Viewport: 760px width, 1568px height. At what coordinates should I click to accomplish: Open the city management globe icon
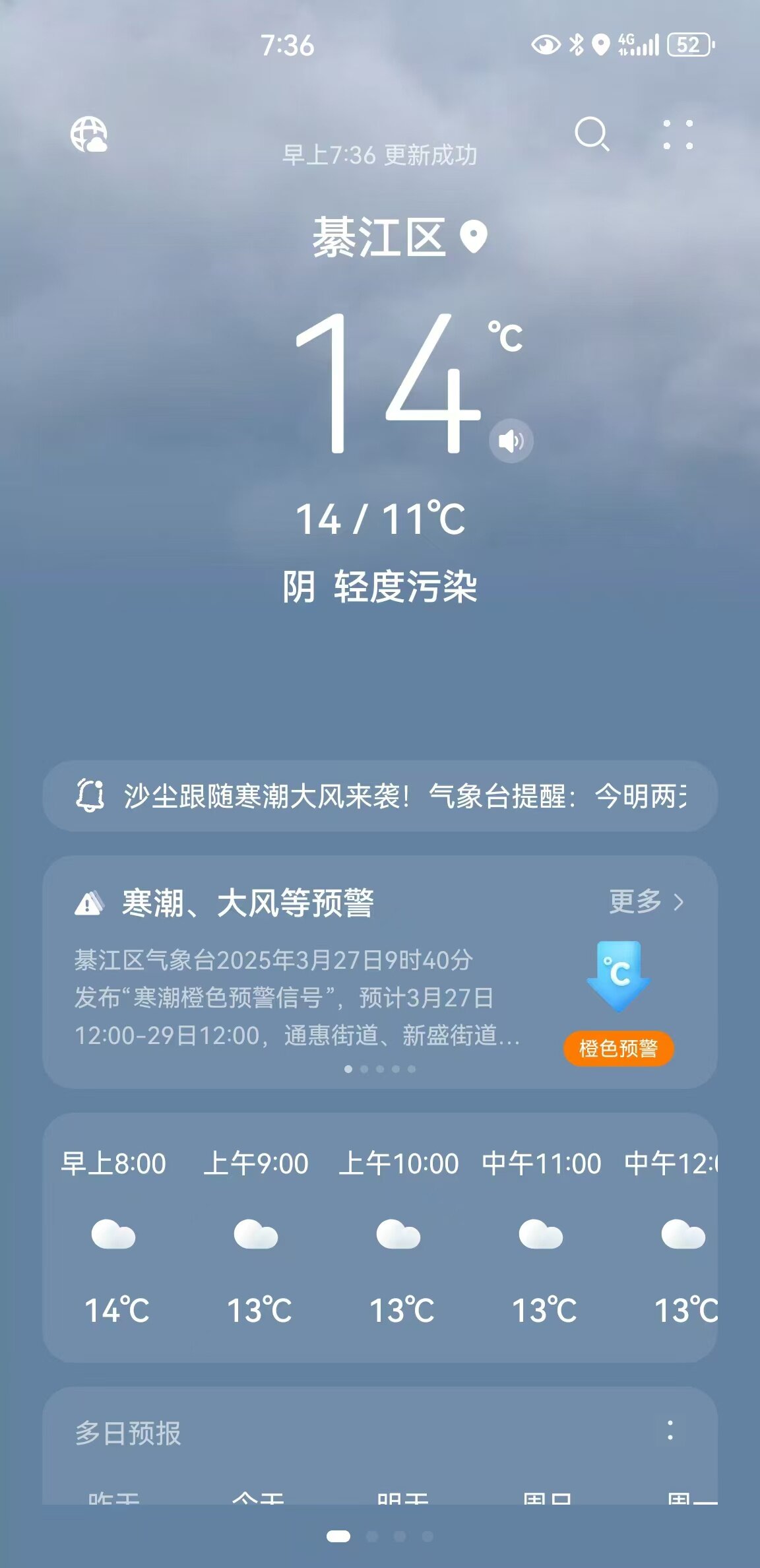(x=89, y=135)
